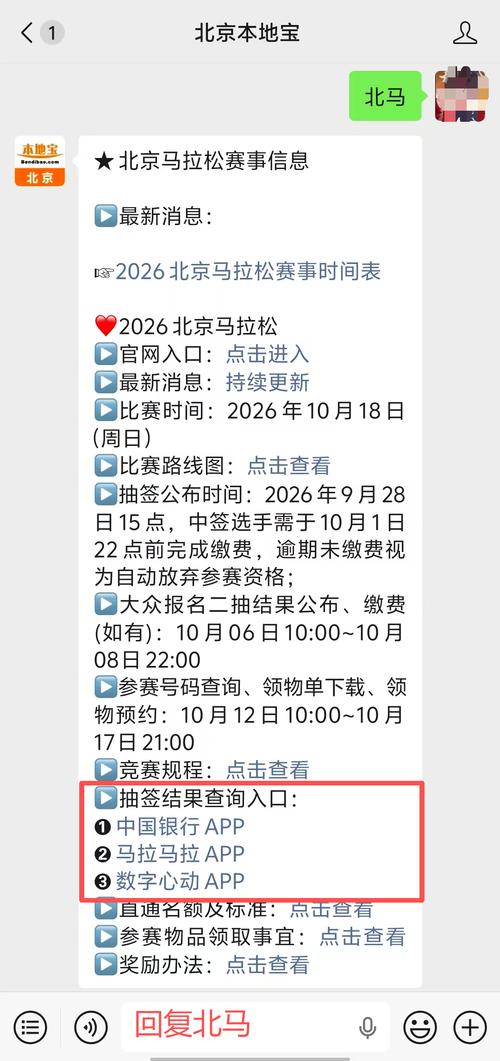Image resolution: width=500 pixels, height=1061 pixels.
Task: View 参赛物品领取事宜 details link
Action: pos(363,936)
